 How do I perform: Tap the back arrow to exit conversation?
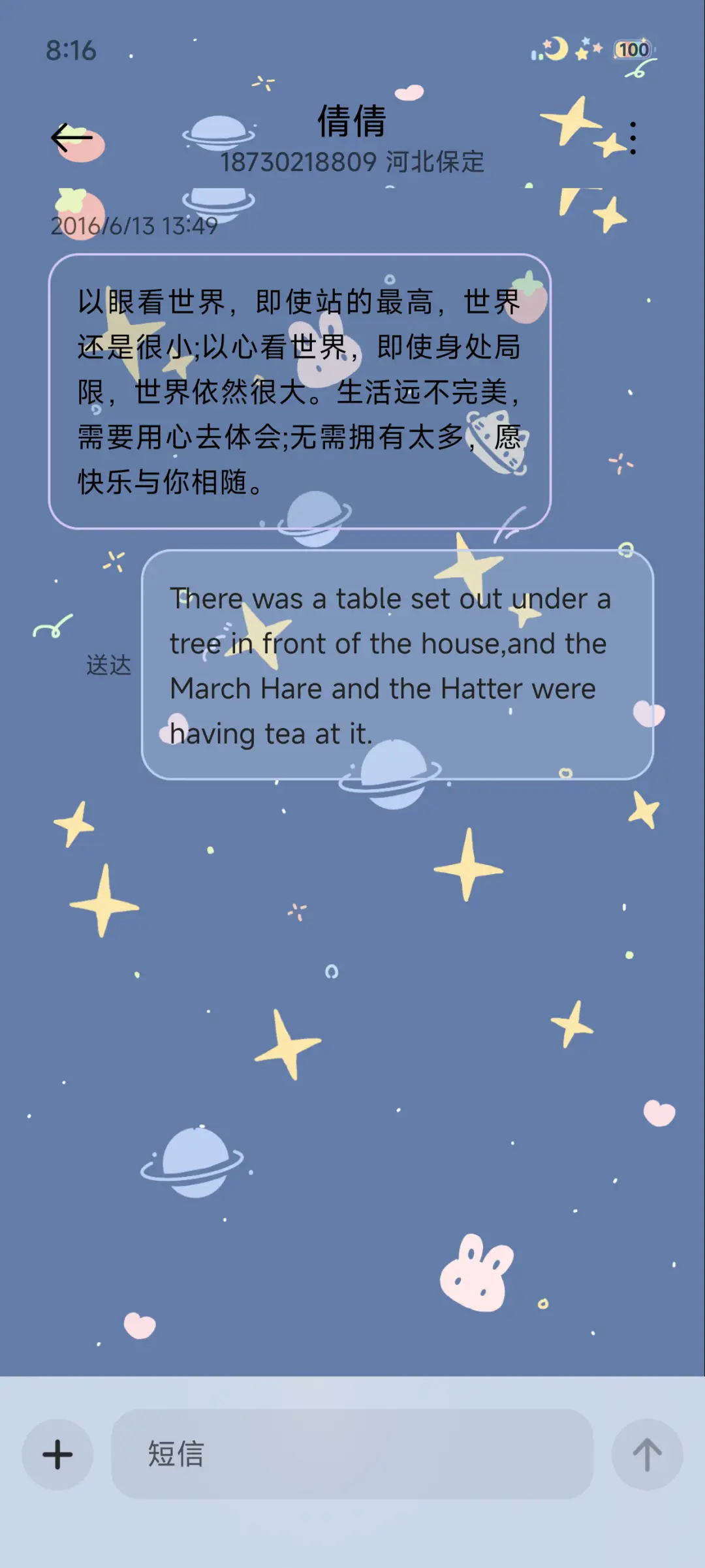tap(72, 135)
